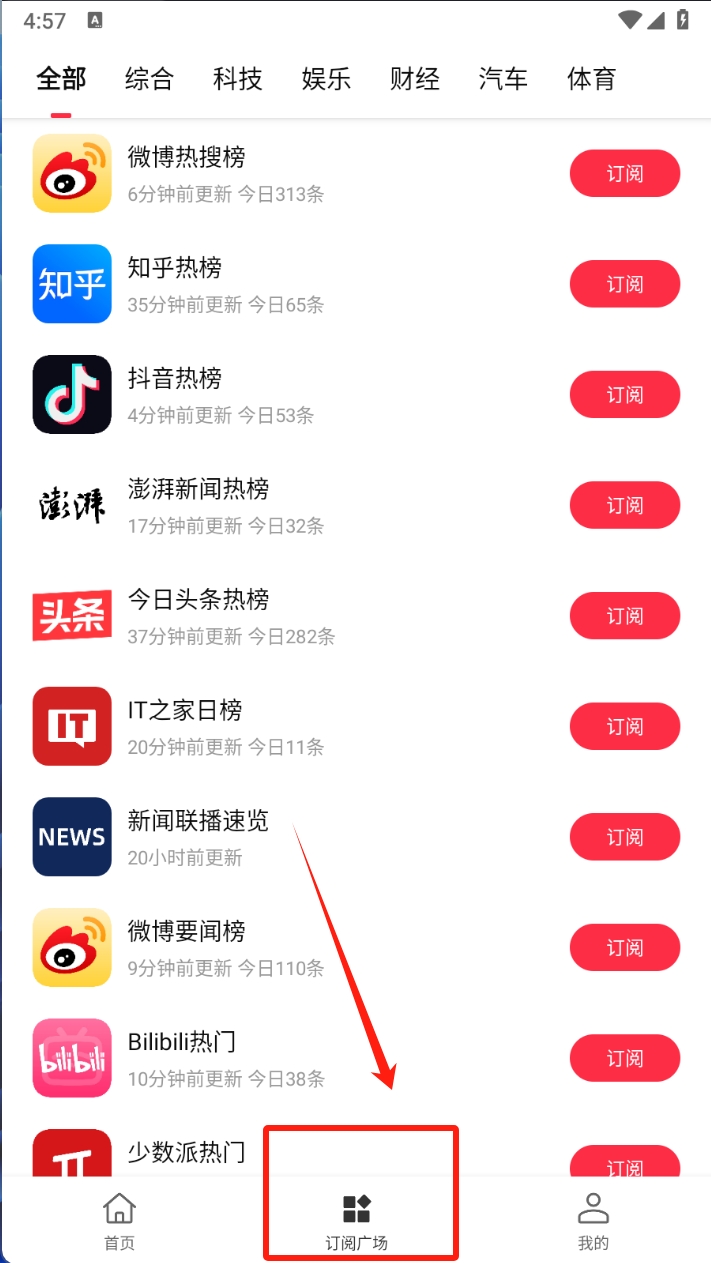Select the 体育 tab

[x=591, y=79]
